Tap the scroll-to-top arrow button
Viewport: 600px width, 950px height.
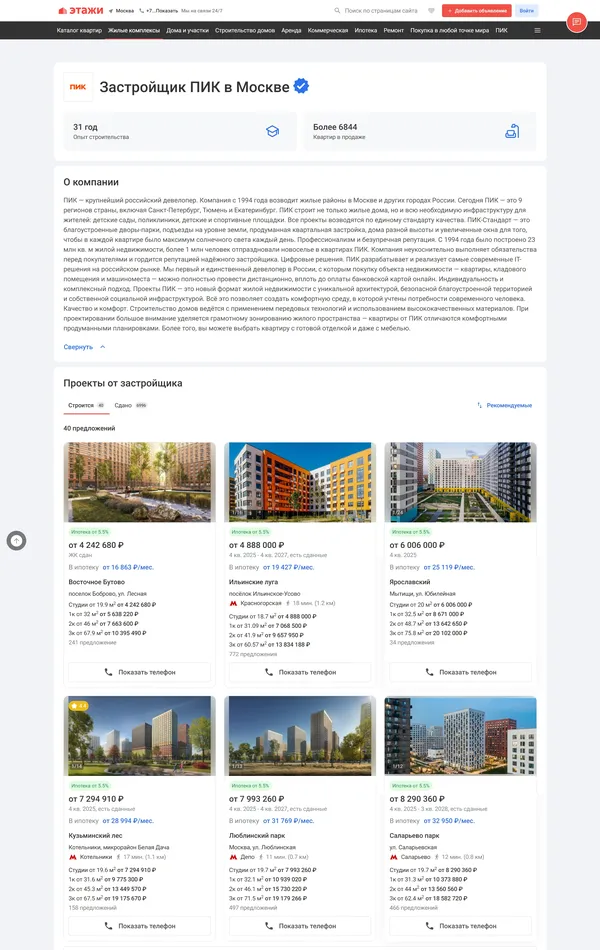click(x=16, y=540)
